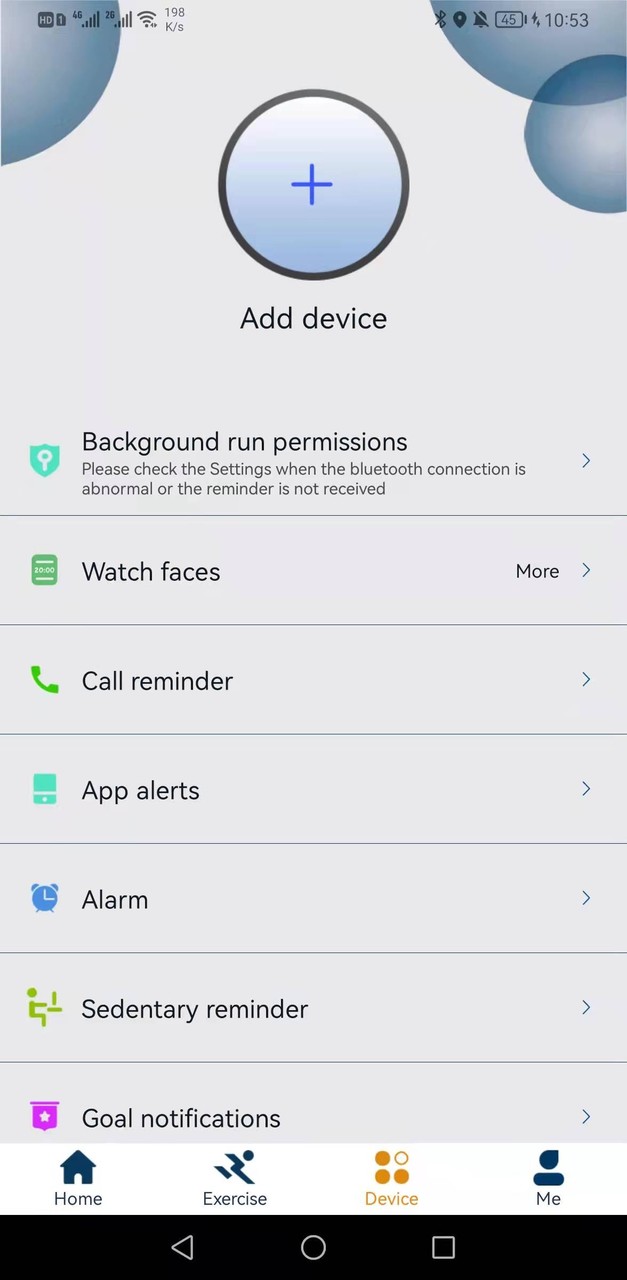Open Sedentary reminder settings
This screenshot has height=1280, width=627.
pyautogui.click(x=313, y=1008)
